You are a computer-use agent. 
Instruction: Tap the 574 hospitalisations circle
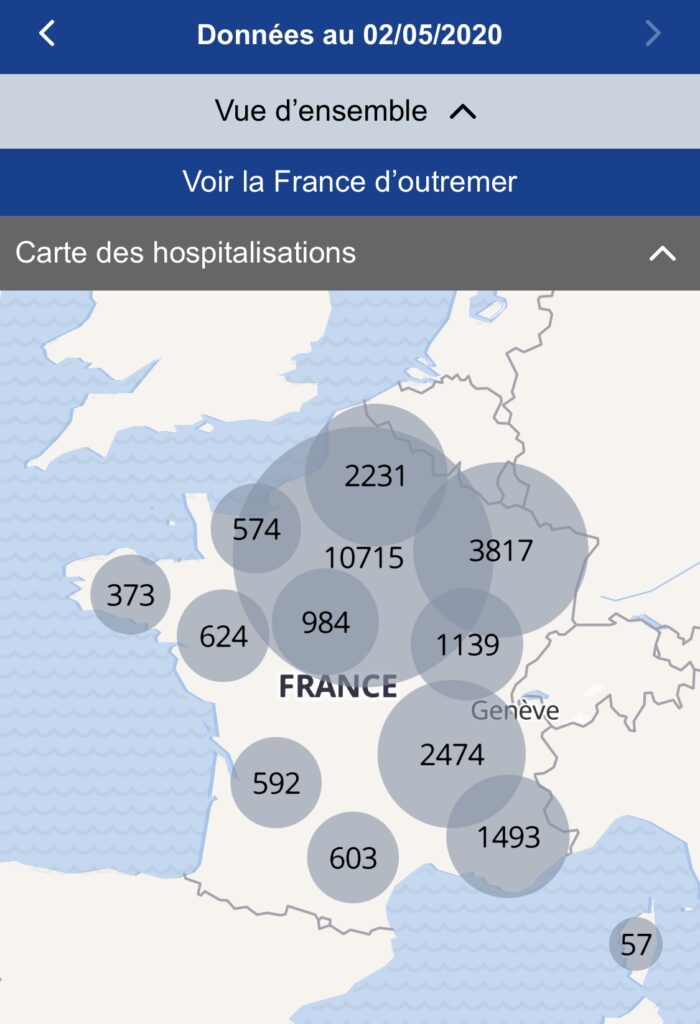coord(256,529)
